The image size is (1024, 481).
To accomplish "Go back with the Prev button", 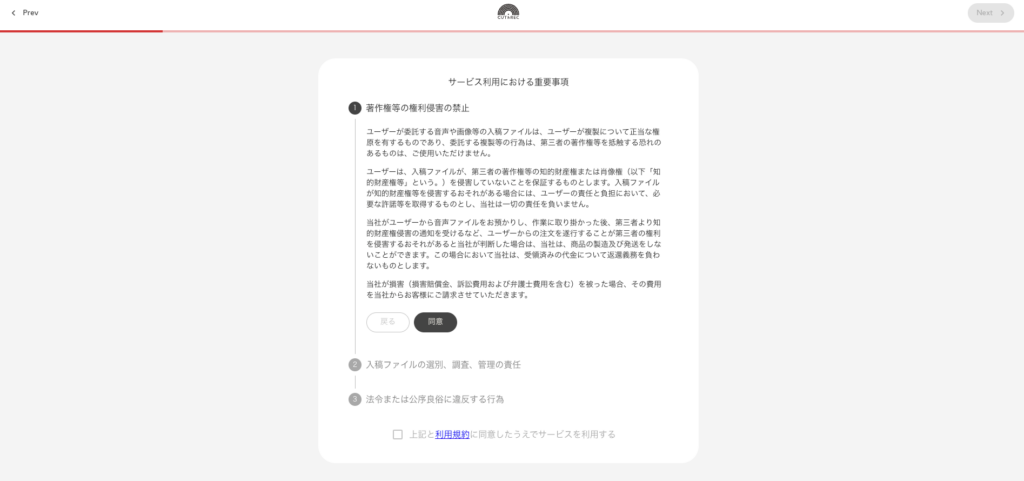I will pyautogui.click(x=25, y=13).
